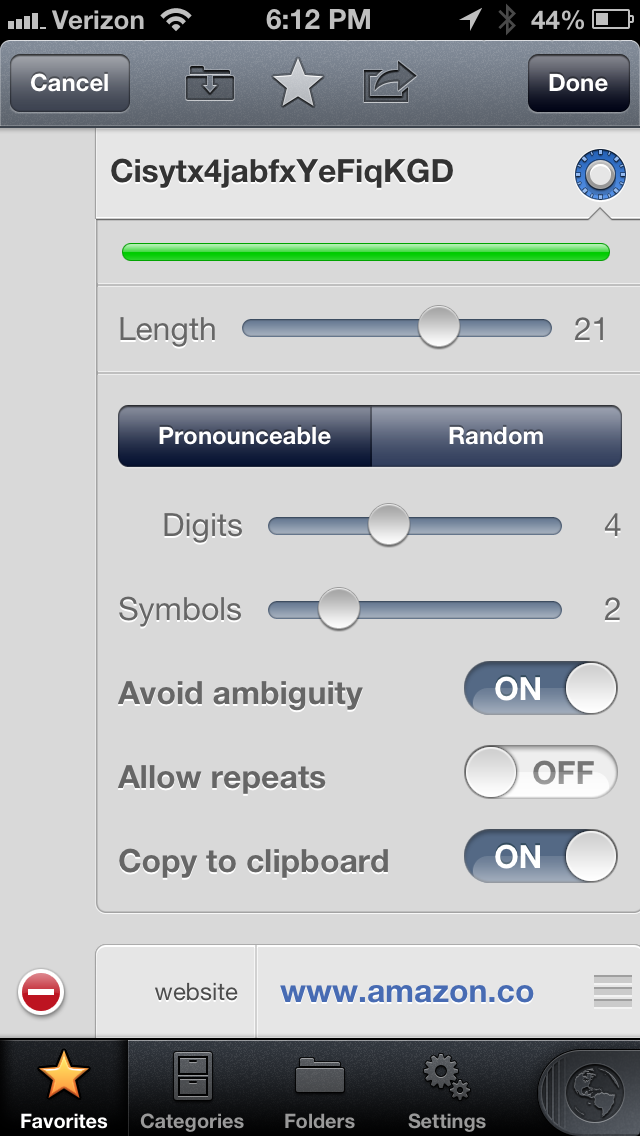Image resolution: width=640 pixels, height=1136 pixels.
Task: Tap the Length slider
Action: click(x=396, y=327)
